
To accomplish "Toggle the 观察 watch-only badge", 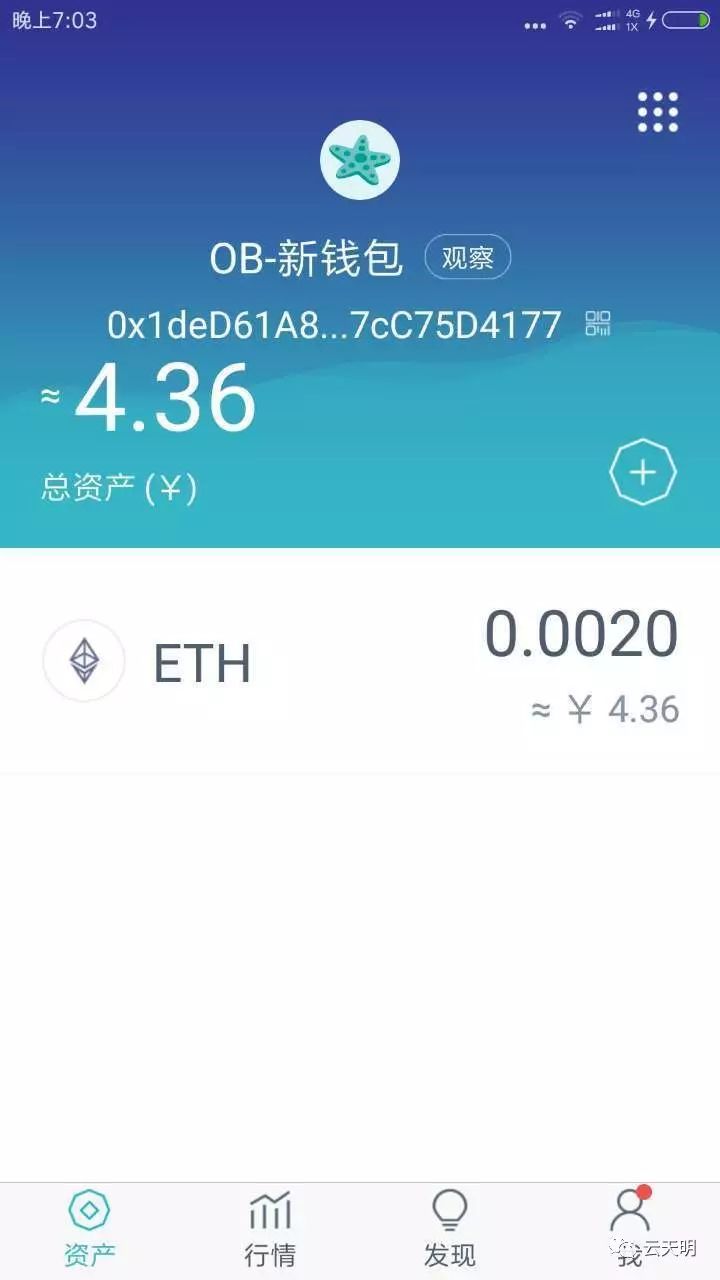I will (467, 257).
